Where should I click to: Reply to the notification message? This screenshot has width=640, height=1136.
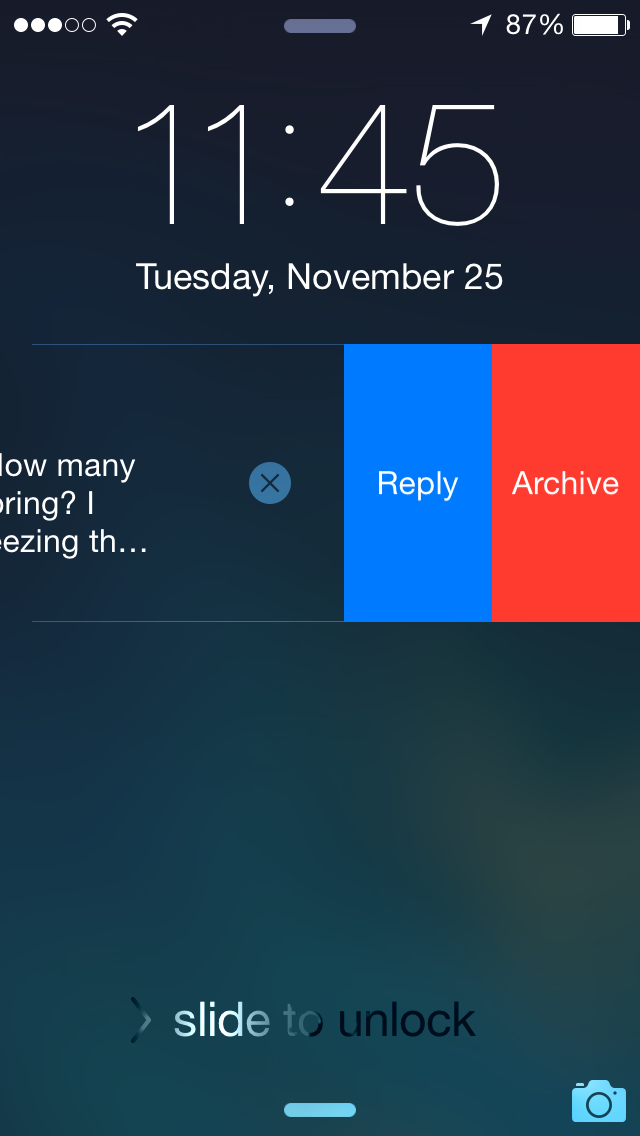tap(417, 483)
